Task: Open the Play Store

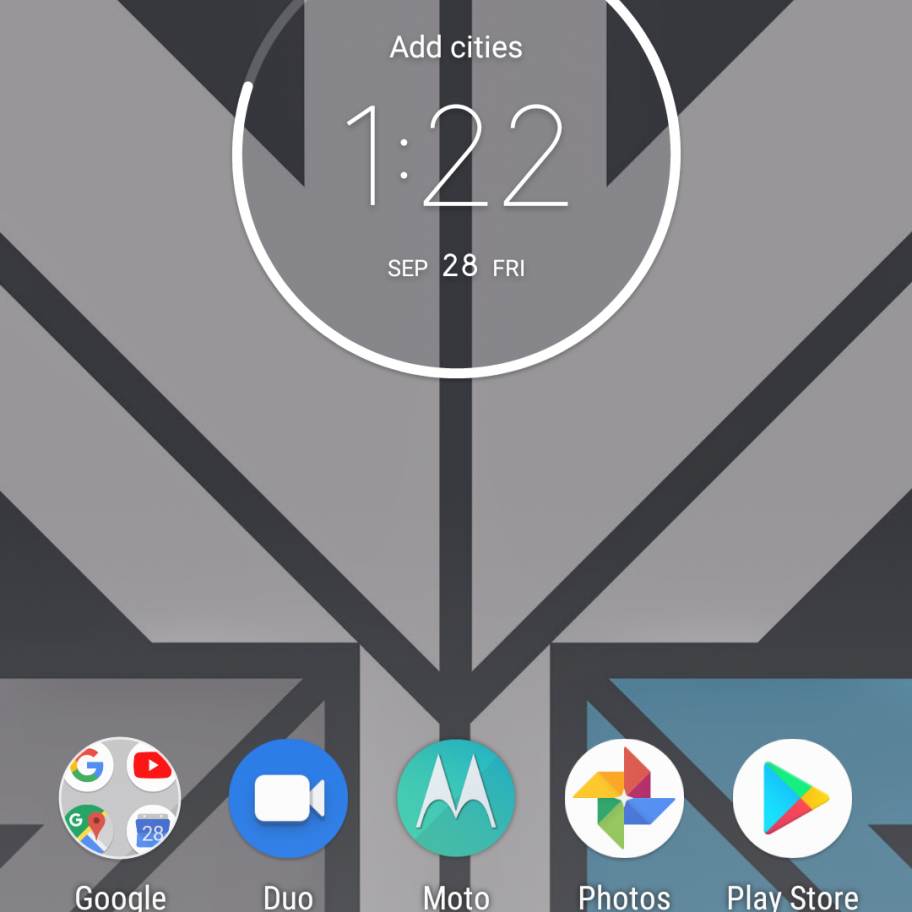Action: [x=792, y=798]
